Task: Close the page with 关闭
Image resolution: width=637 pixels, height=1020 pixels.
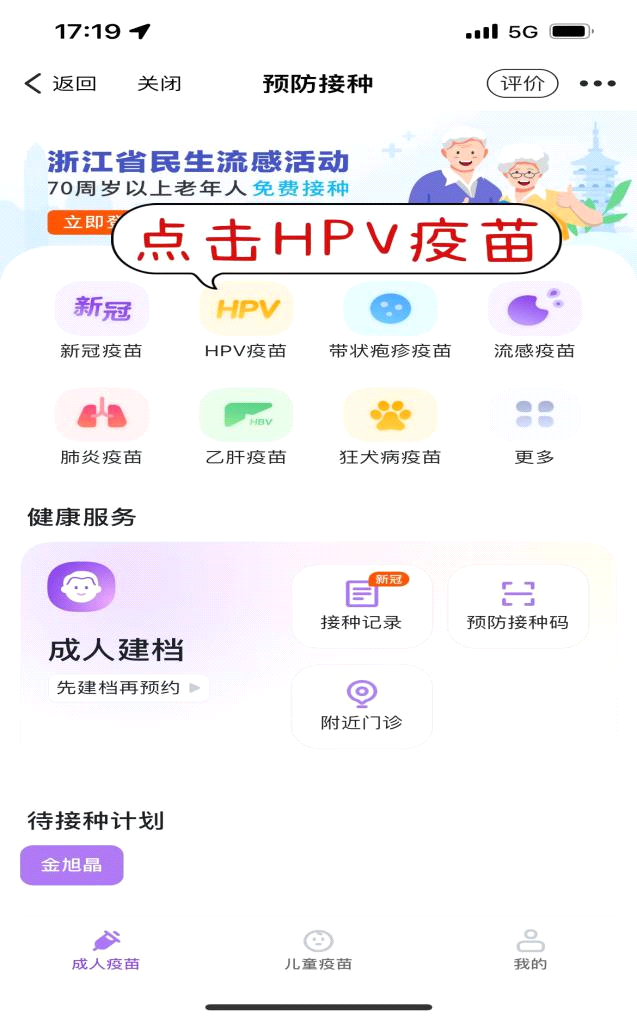Action: [159, 84]
